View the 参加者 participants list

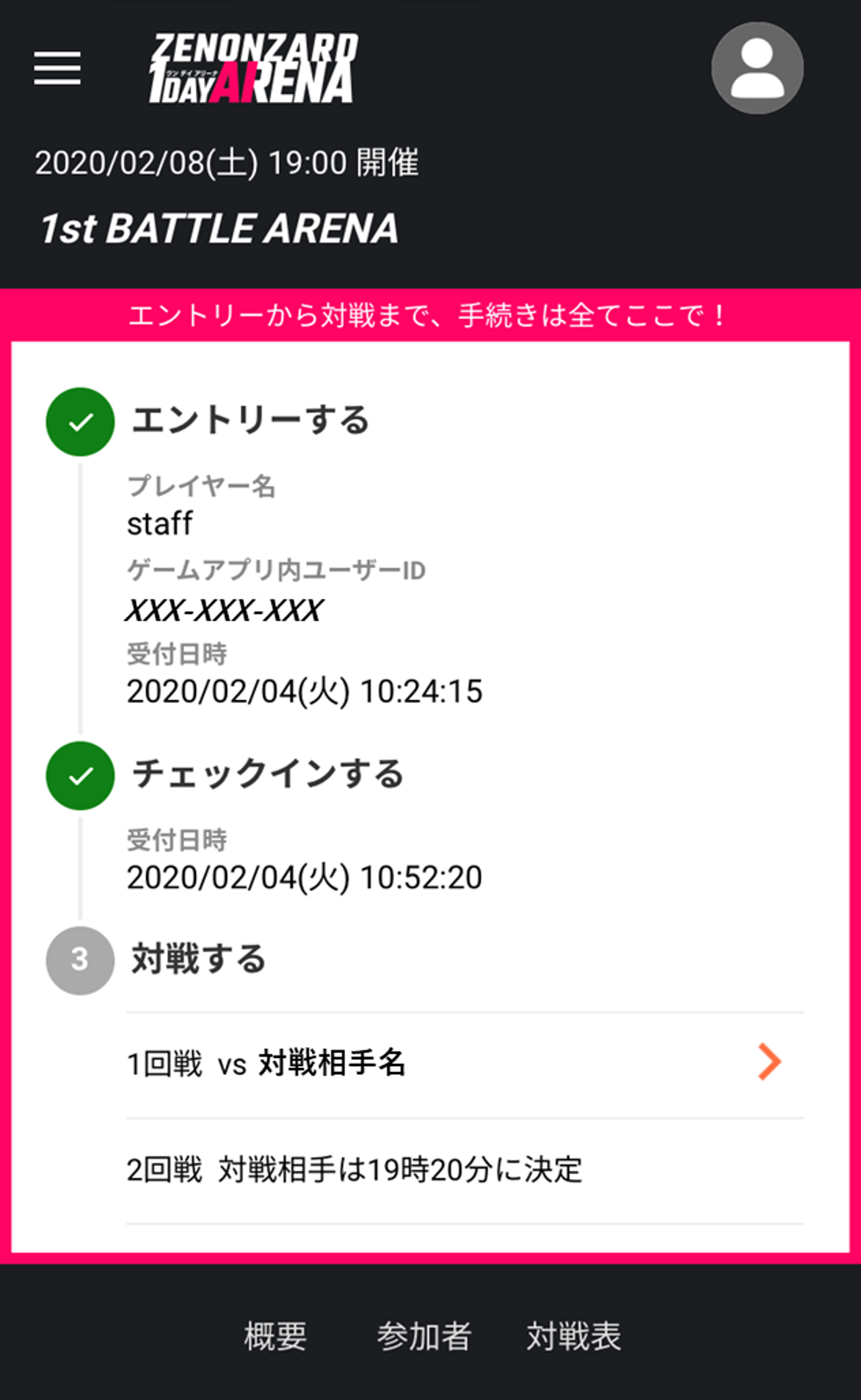[424, 1336]
